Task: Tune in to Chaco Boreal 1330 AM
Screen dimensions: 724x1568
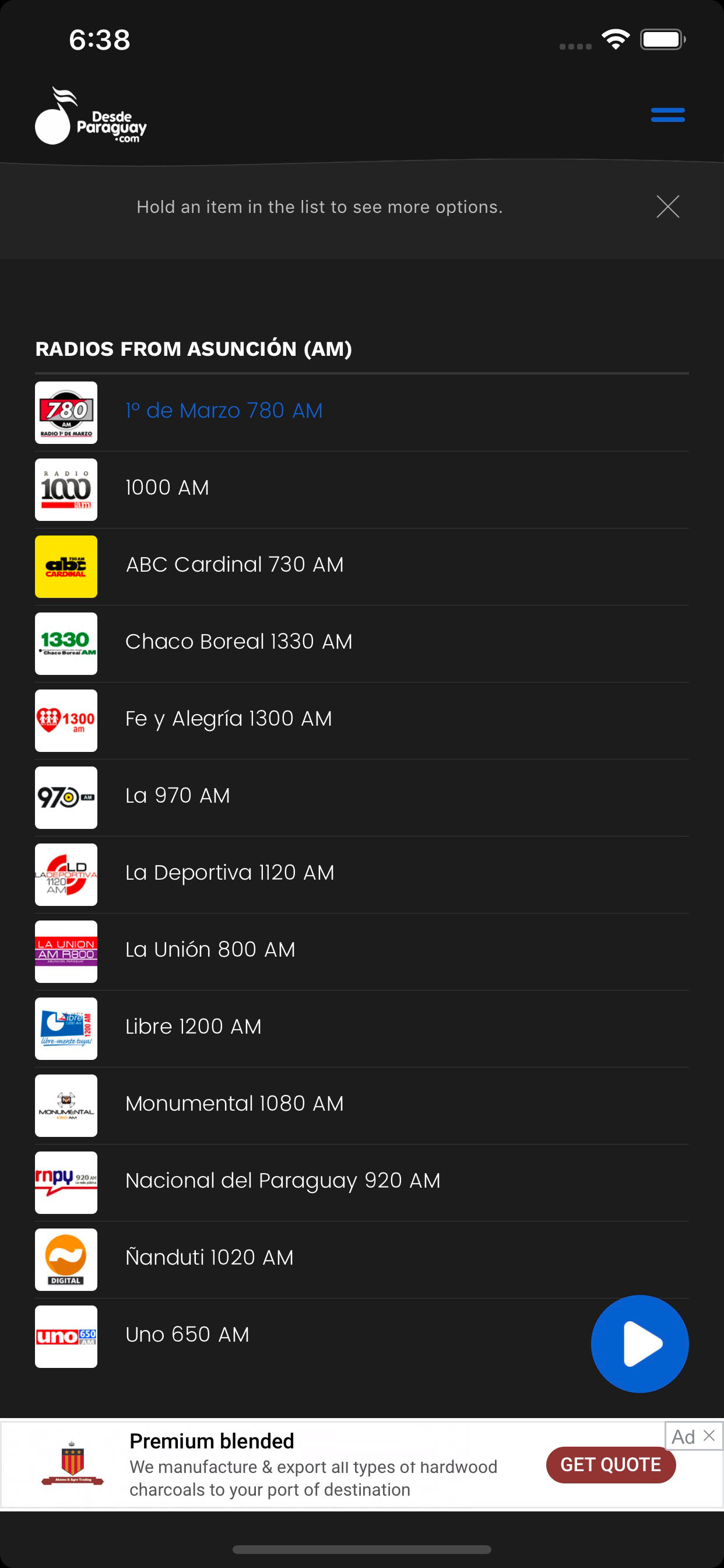Action: tap(361, 643)
